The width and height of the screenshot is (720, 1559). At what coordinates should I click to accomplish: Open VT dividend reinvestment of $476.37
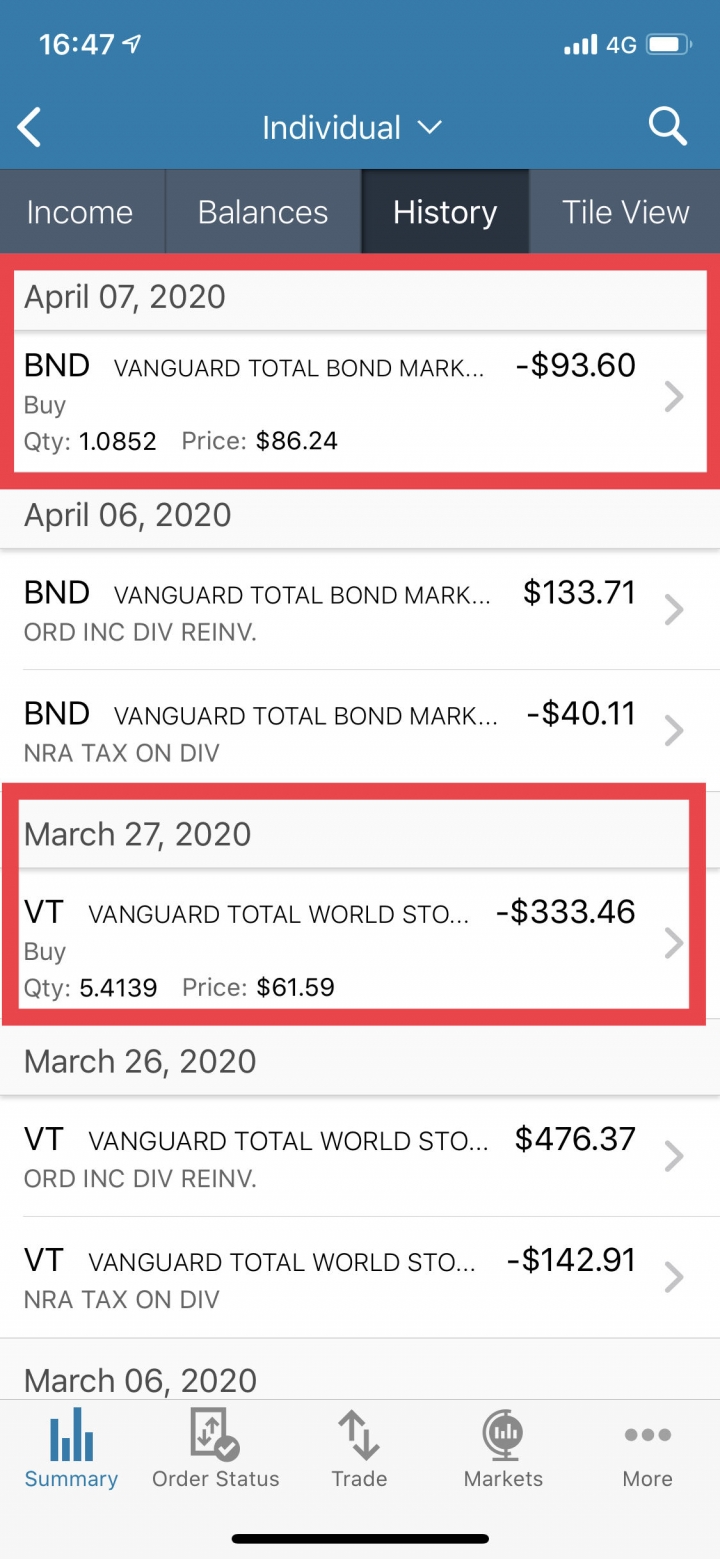pos(360,1156)
